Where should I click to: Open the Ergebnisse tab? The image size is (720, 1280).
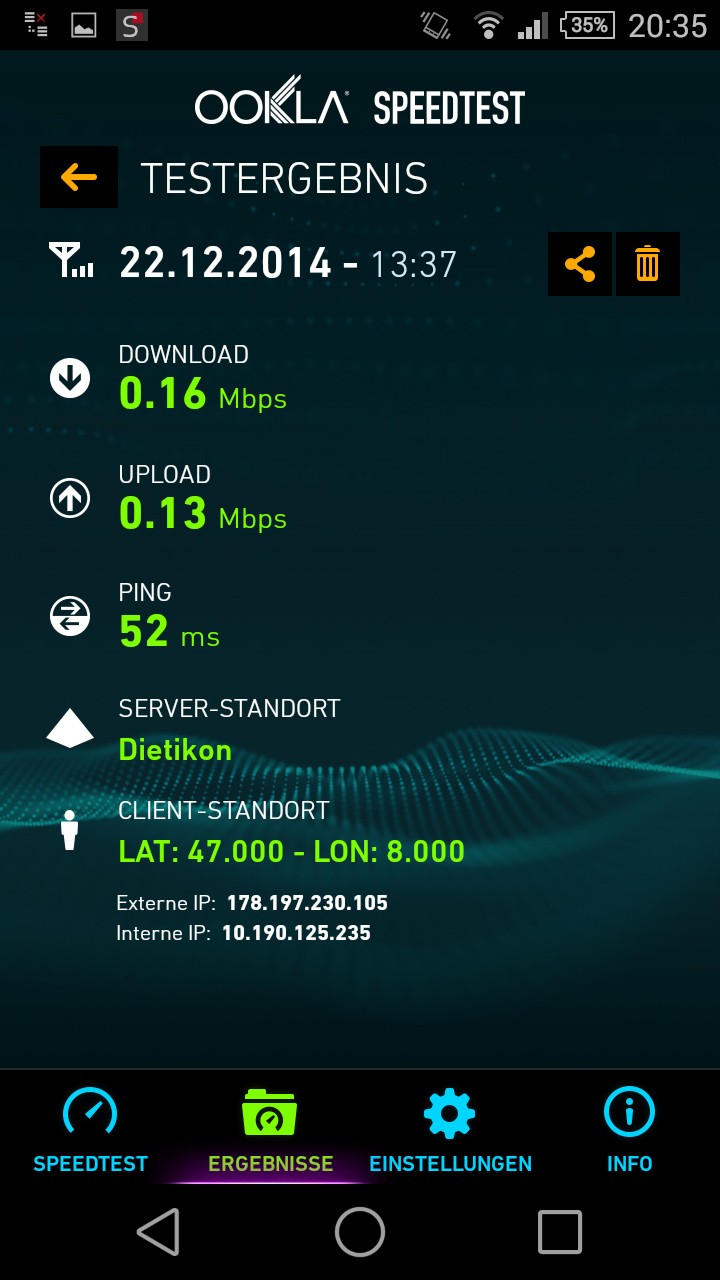270,1131
